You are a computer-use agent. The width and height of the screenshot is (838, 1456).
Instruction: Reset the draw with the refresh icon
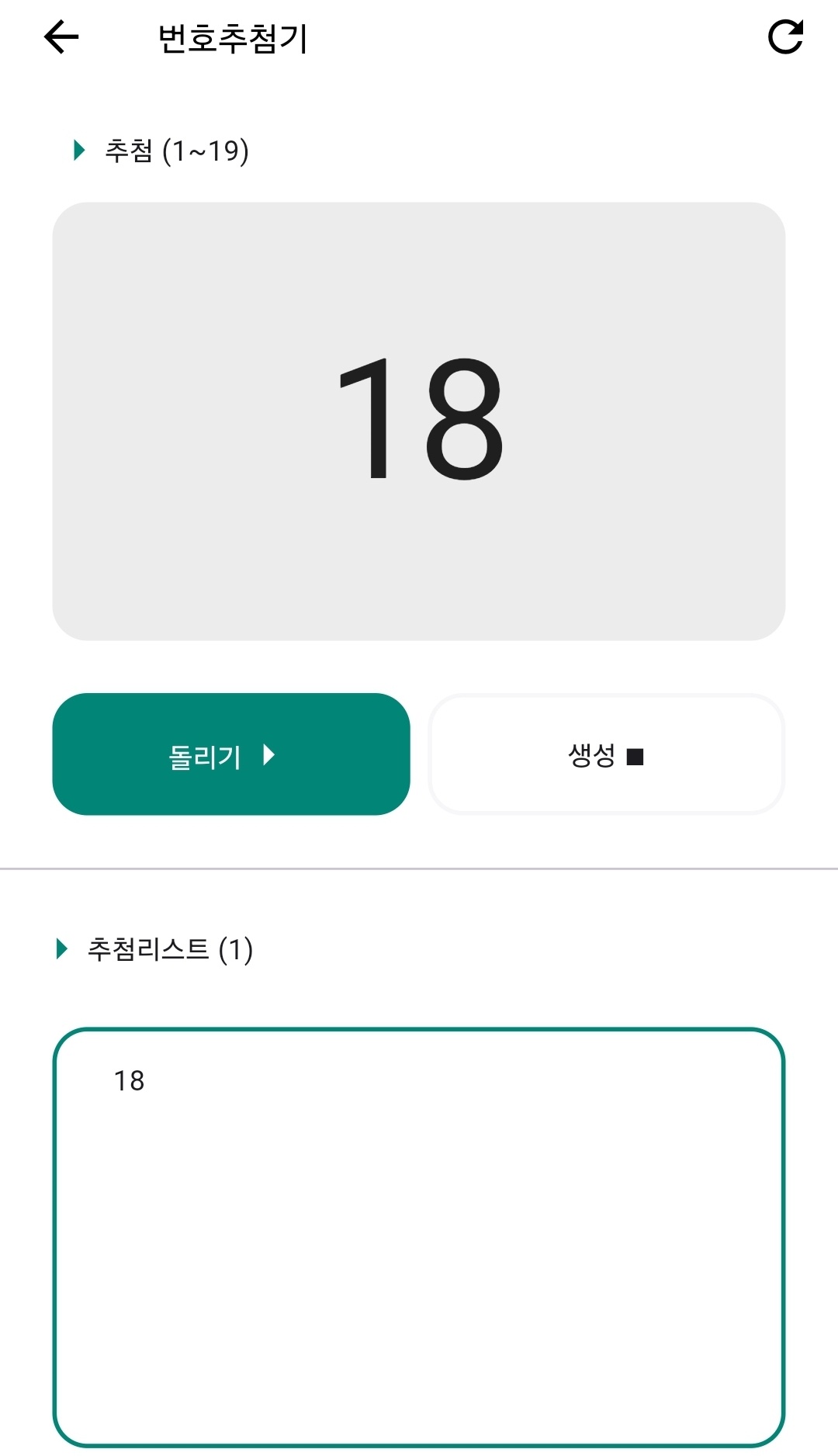pos(784,37)
